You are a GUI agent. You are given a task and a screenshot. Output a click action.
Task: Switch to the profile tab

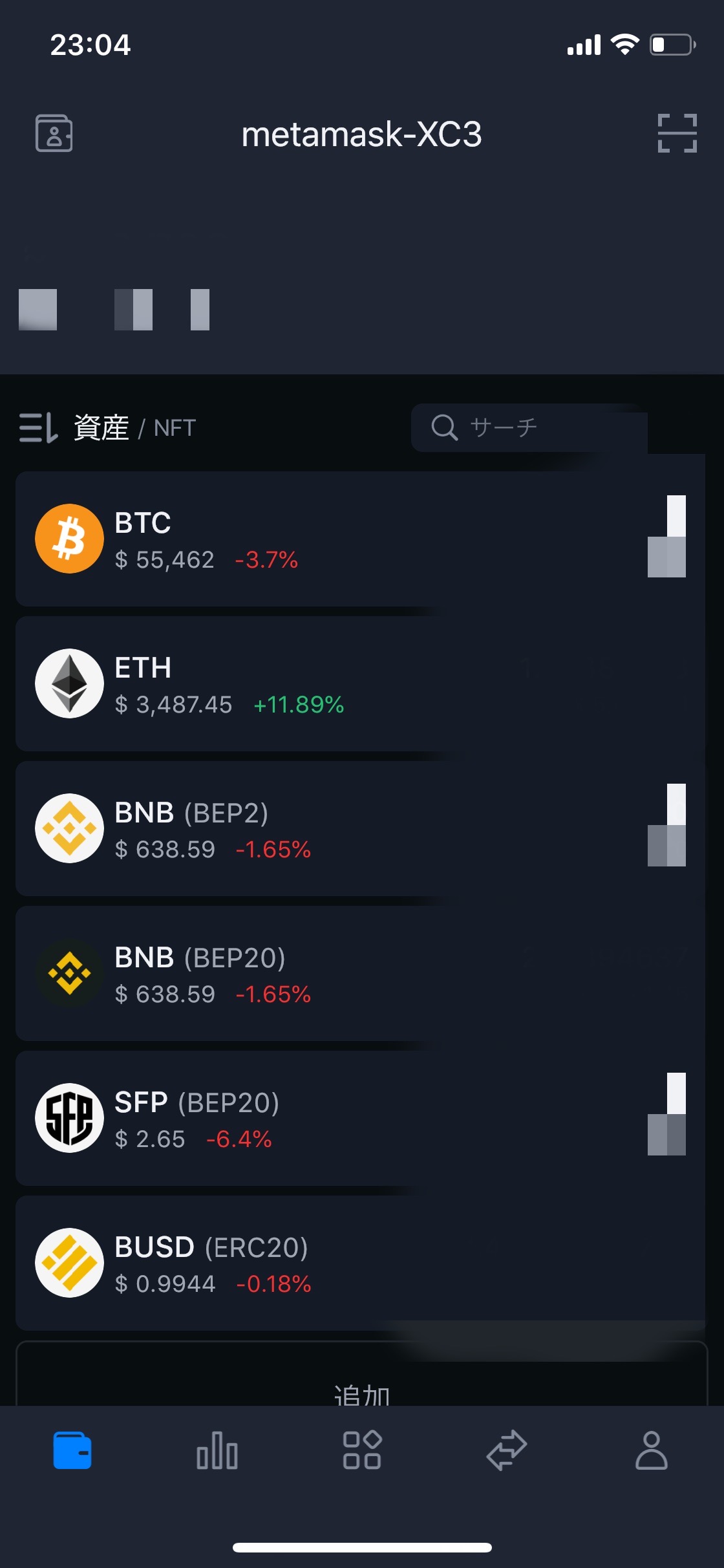click(x=652, y=1450)
